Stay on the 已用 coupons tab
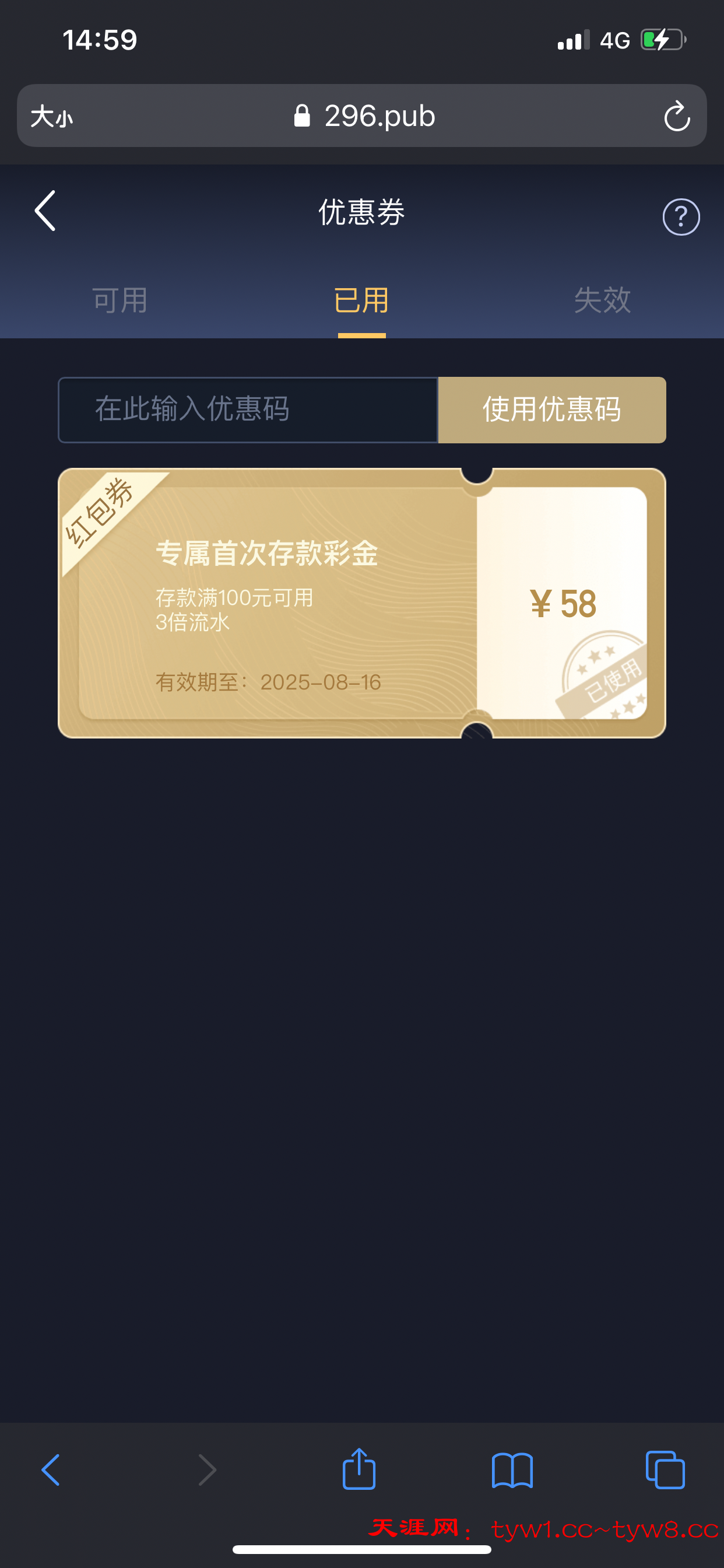 pos(361,299)
